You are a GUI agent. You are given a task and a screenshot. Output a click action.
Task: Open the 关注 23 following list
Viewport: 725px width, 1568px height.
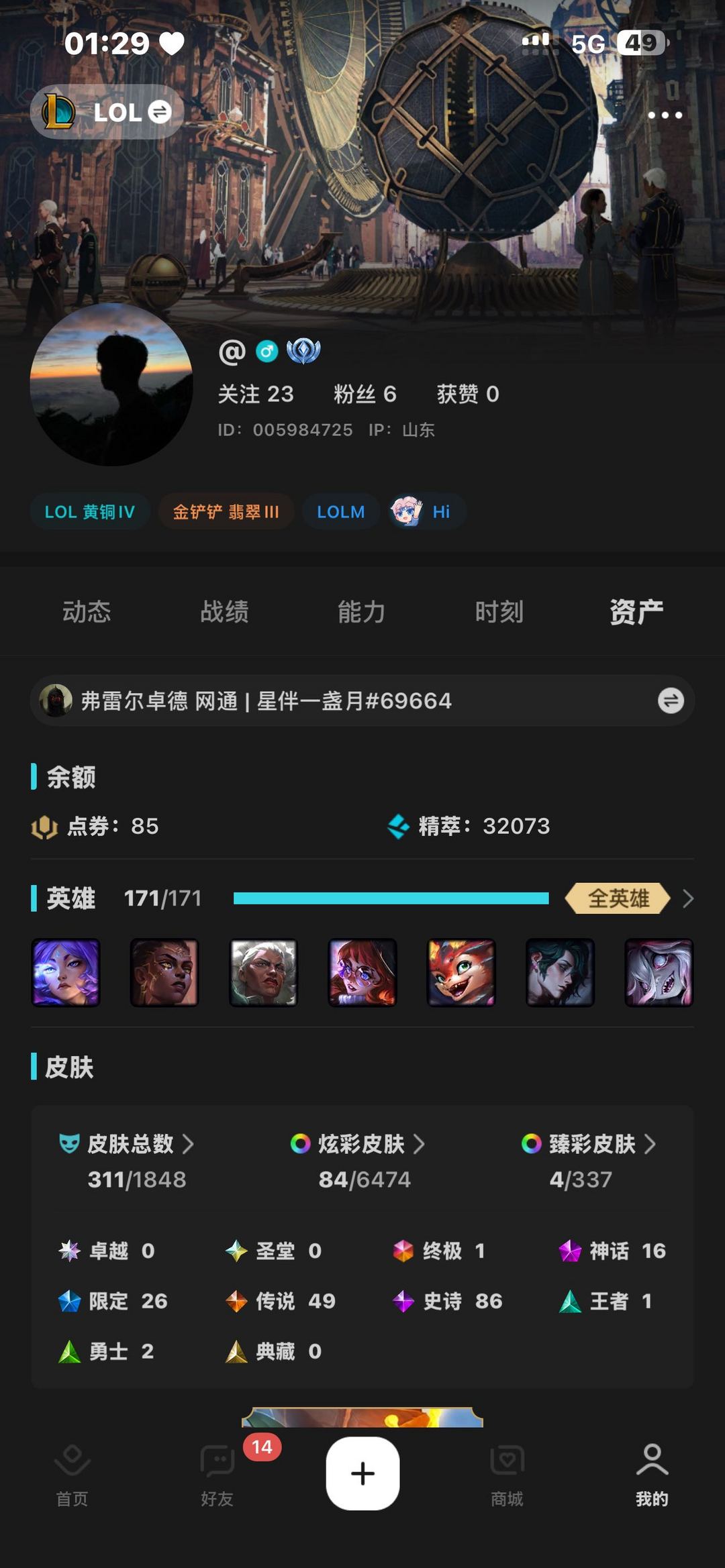point(256,394)
